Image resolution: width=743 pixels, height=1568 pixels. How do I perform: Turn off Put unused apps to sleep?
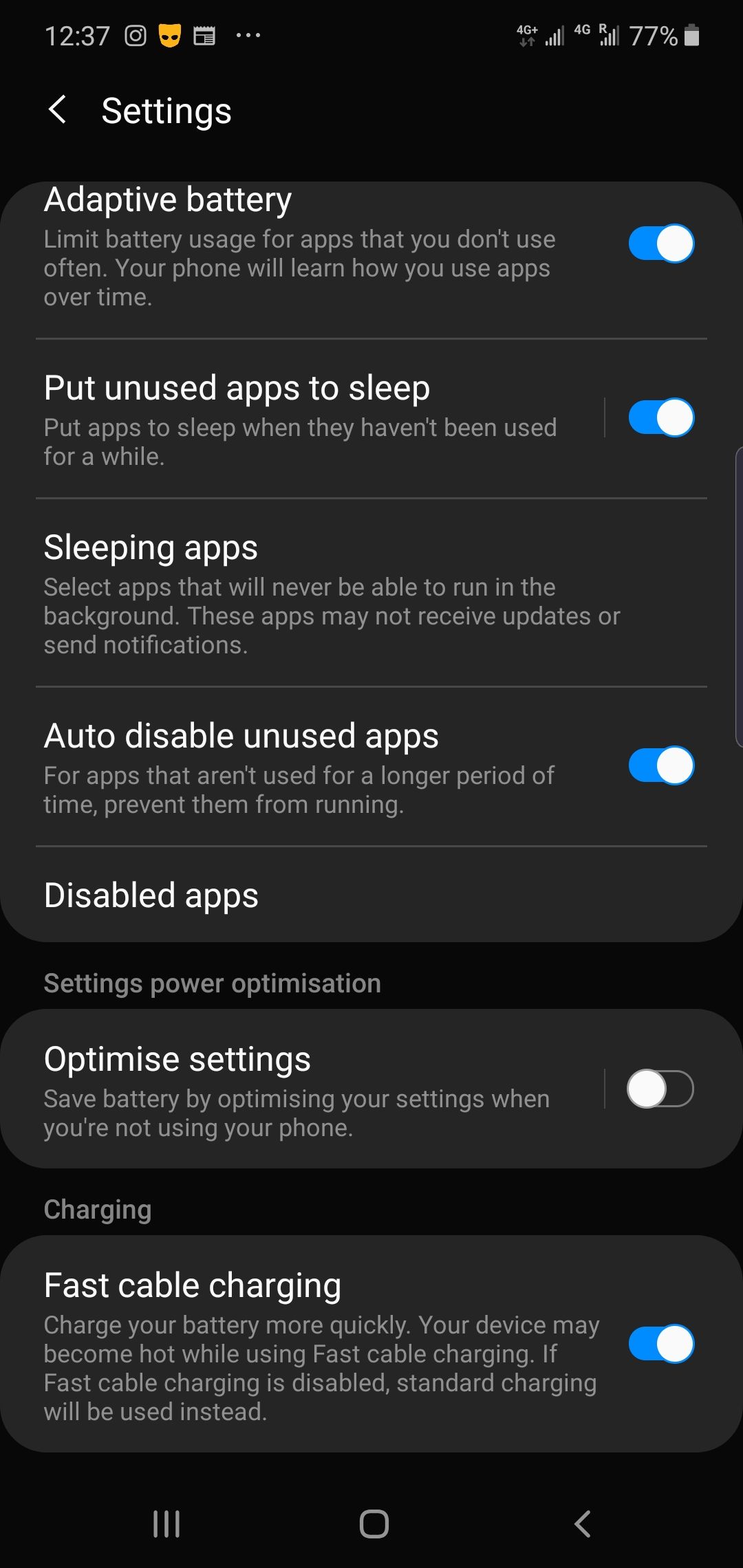pyautogui.click(x=662, y=417)
